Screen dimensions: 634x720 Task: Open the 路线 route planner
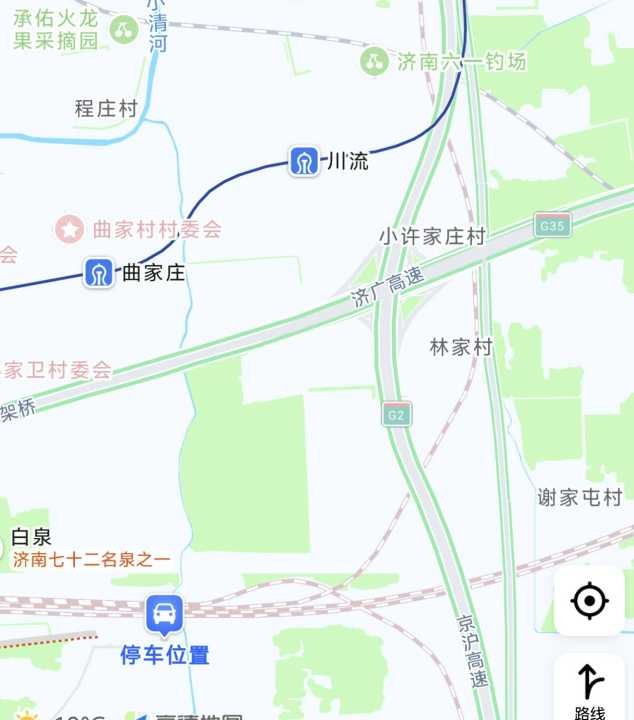pyautogui.click(x=590, y=688)
